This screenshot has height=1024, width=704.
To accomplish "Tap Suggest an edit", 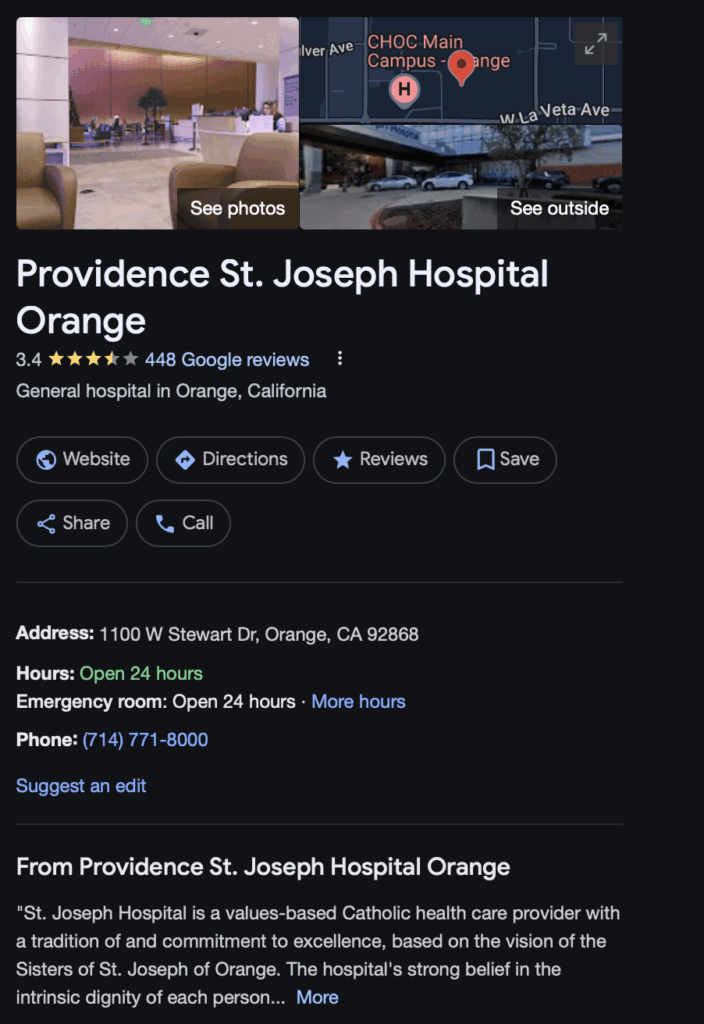I will click(x=81, y=786).
